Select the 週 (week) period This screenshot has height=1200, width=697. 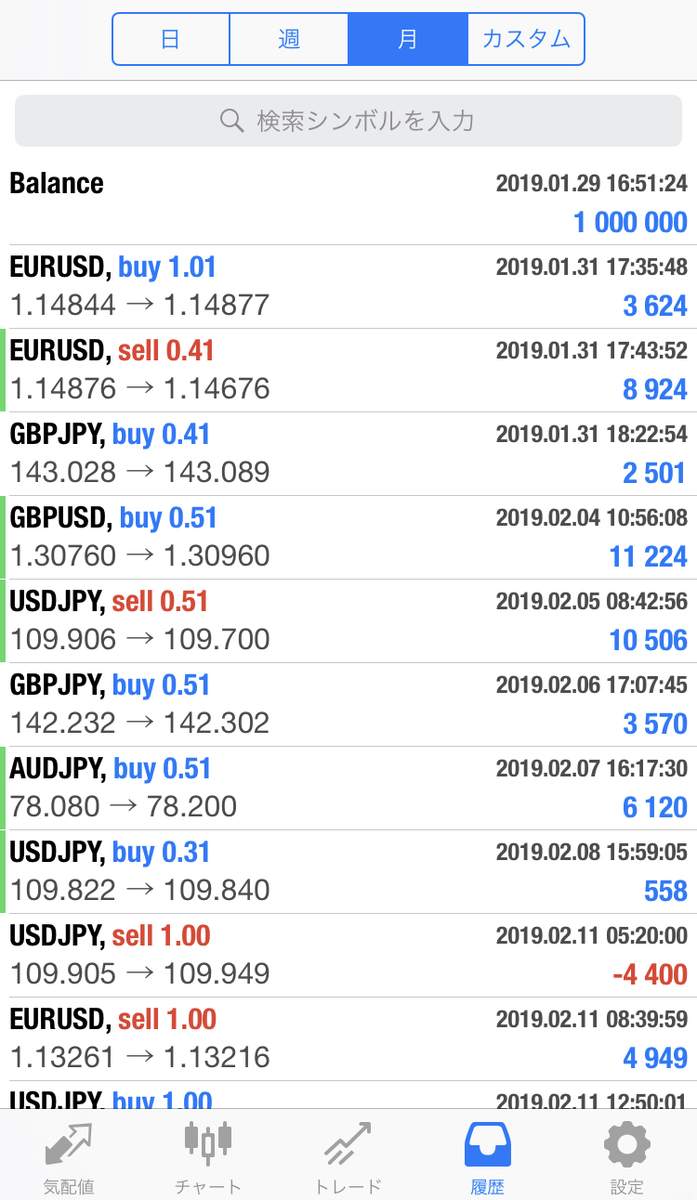pyautogui.click(x=289, y=39)
